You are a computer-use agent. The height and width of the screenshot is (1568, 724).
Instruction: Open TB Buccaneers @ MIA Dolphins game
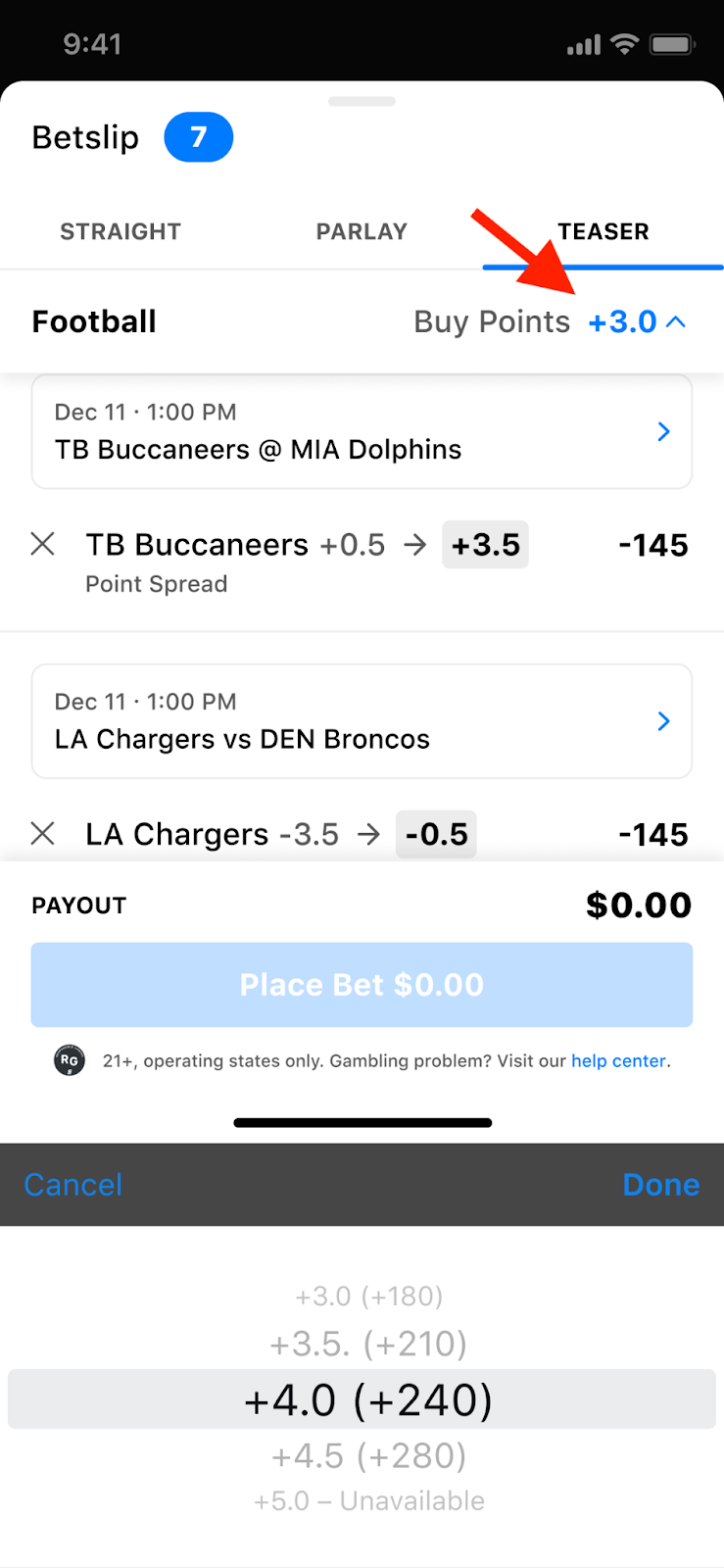point(362,432)
